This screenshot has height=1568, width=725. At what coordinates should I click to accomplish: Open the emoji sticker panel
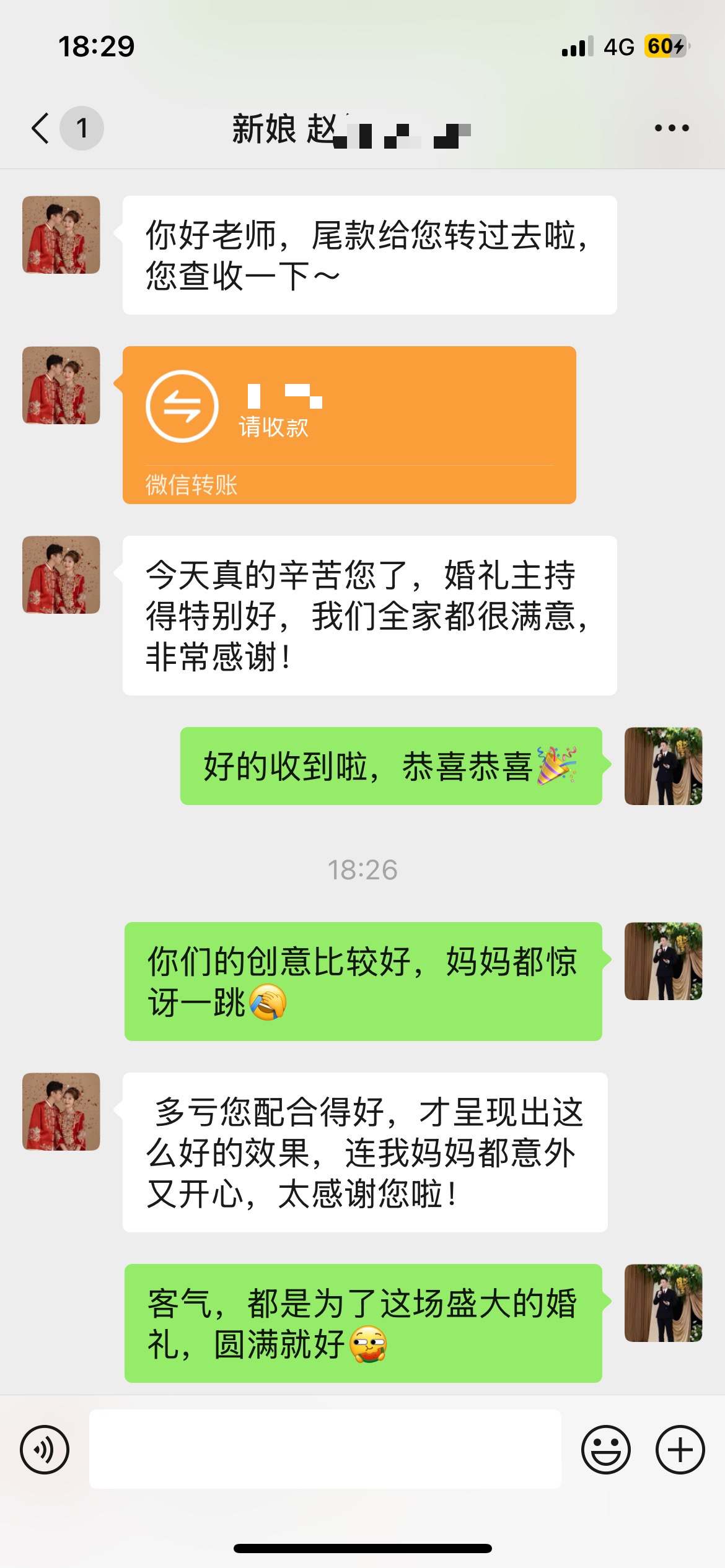605,1450
